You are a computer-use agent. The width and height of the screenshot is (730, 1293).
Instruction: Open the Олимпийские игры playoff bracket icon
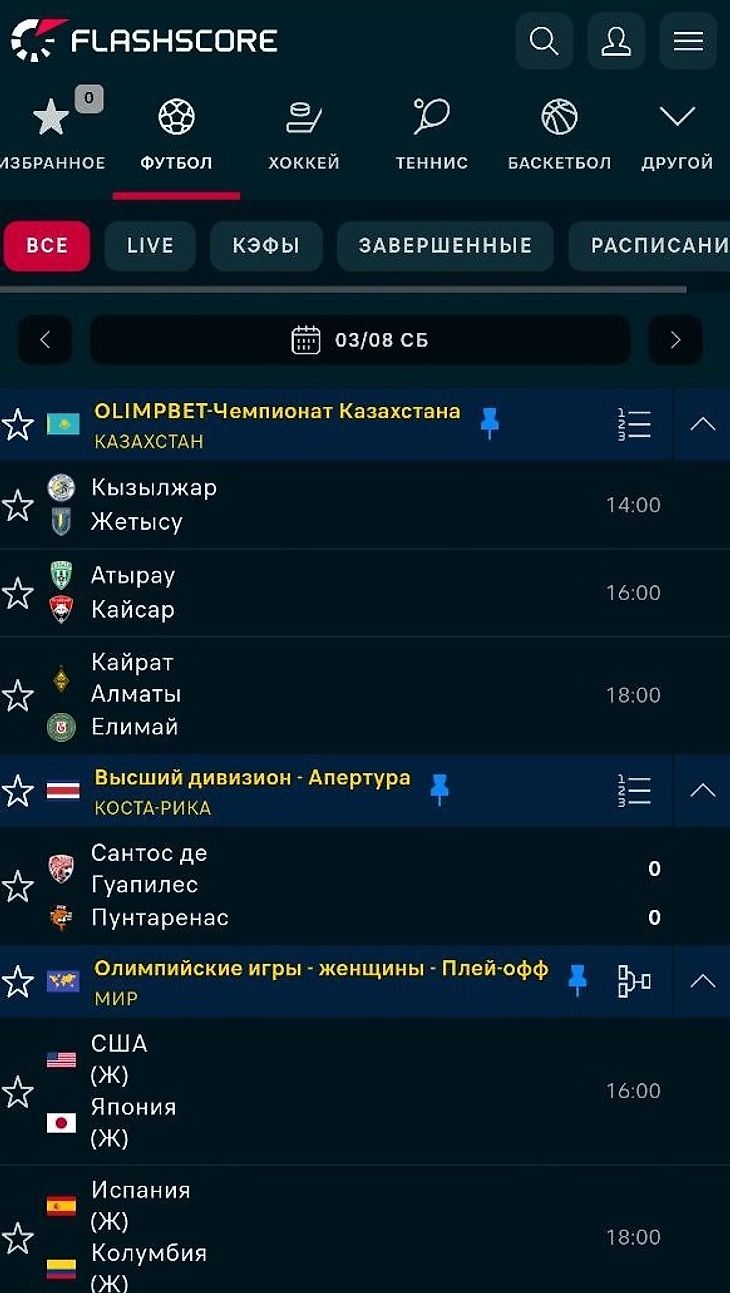pos(634,981)
